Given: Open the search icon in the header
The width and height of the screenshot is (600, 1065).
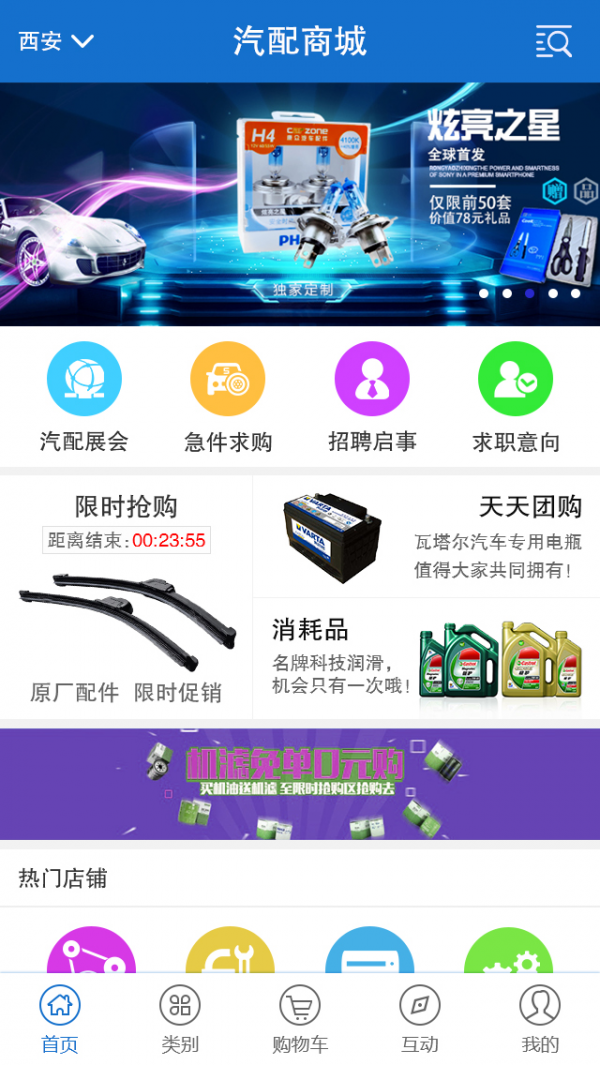Looking at the screenshot, I should click(553, 41).
